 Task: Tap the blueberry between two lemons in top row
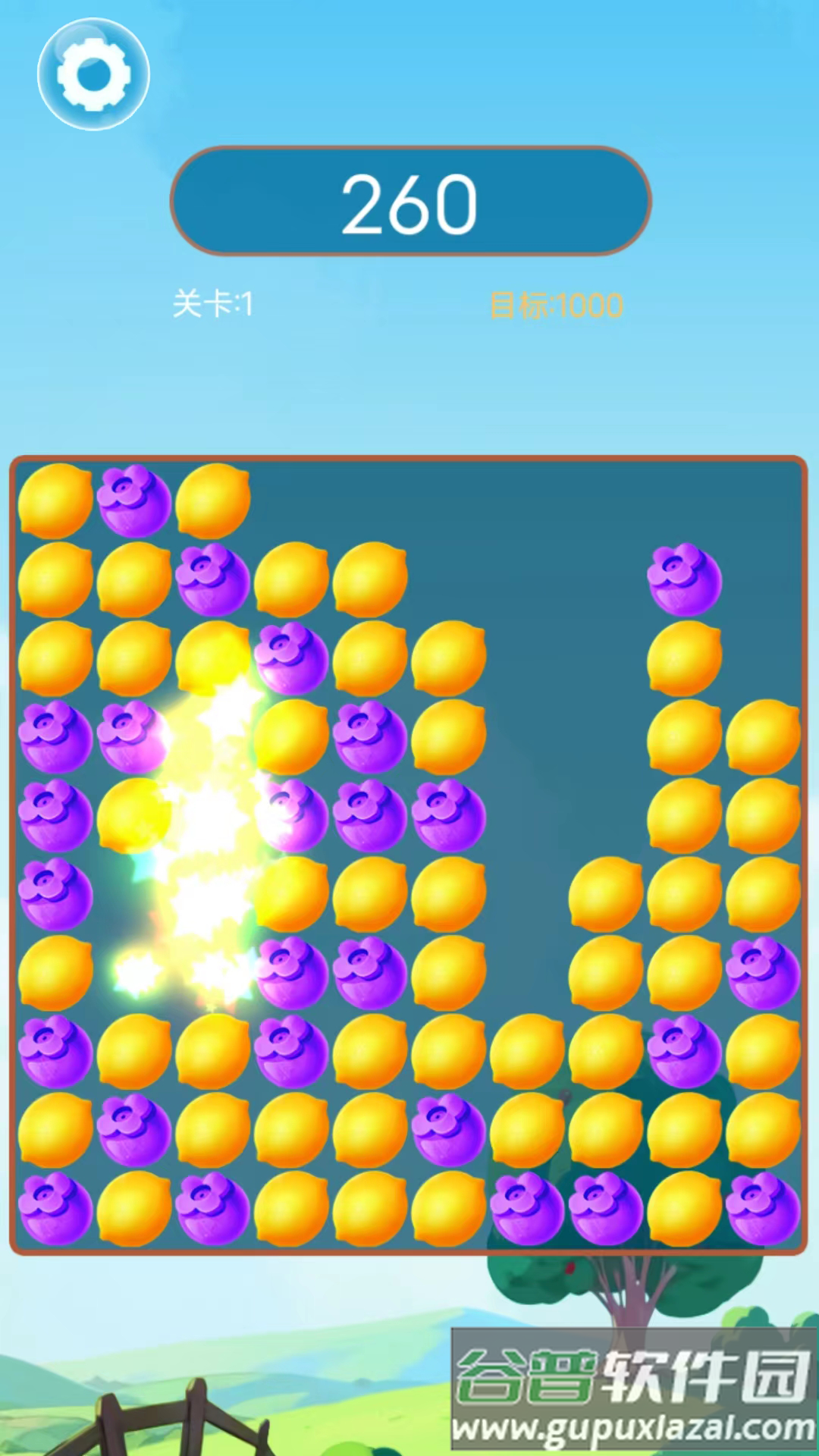(134, 501)
